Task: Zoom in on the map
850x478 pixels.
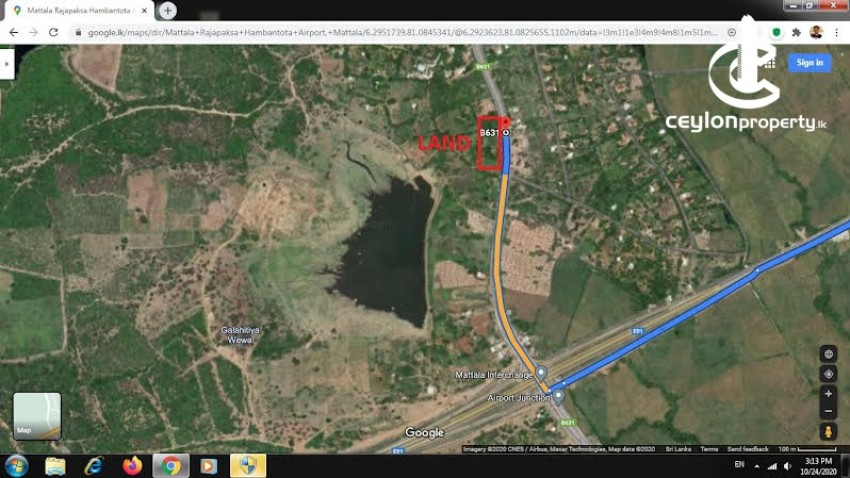Action: pyautogui.click(x=828, y=394)
